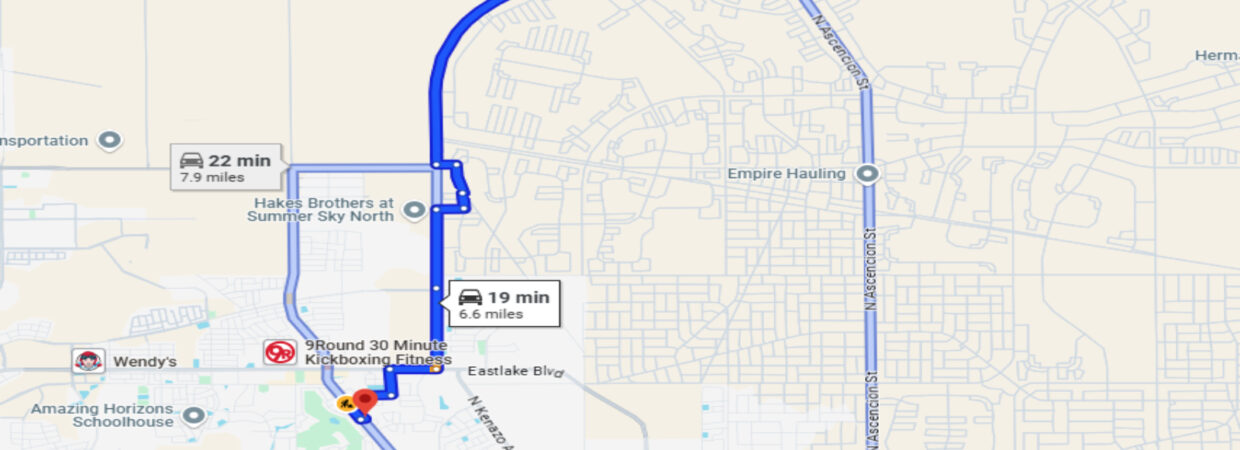Open the Amazing Horizons Schoolhouse marker

194,415
